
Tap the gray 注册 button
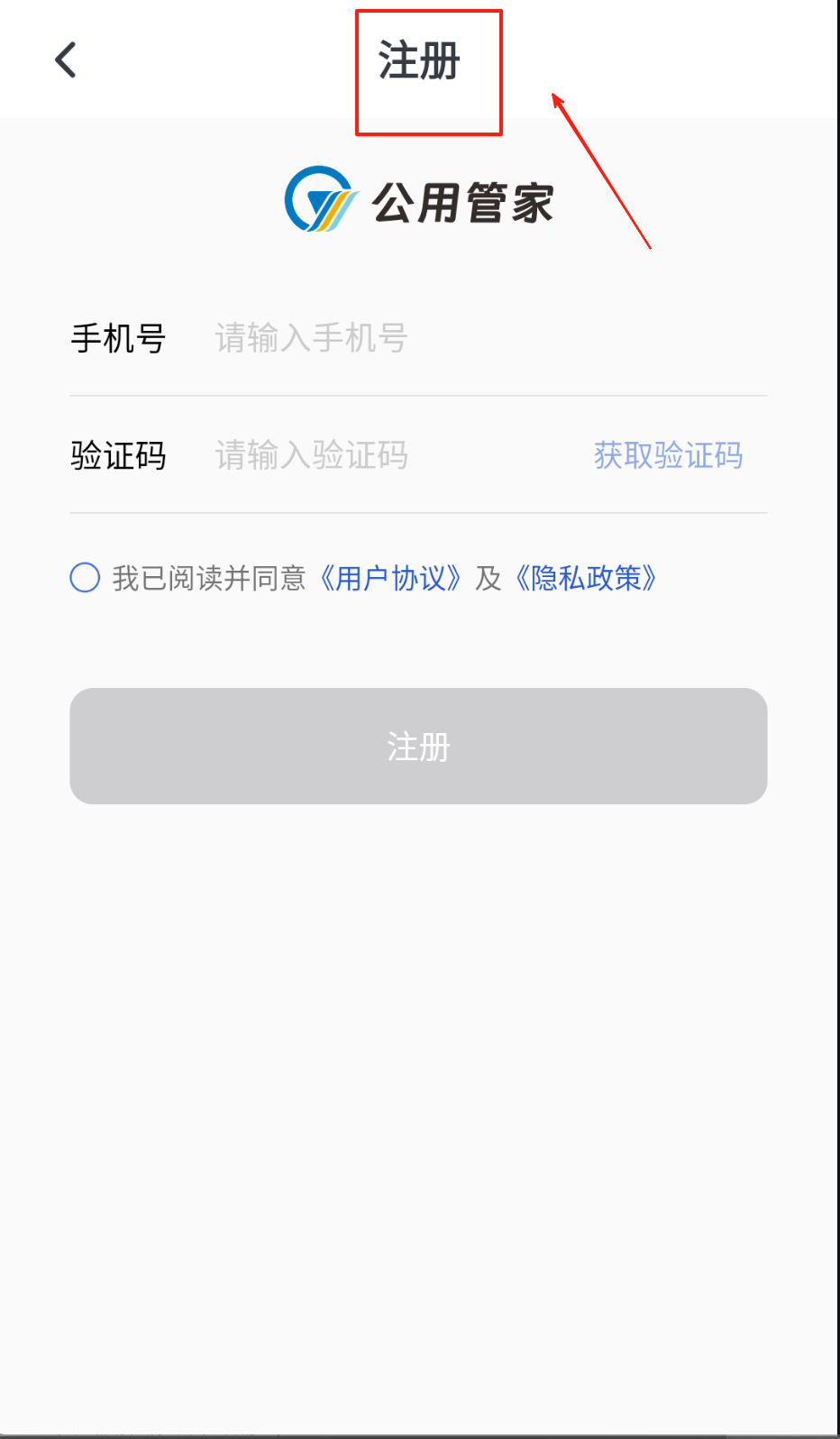(x=418, y=746)
